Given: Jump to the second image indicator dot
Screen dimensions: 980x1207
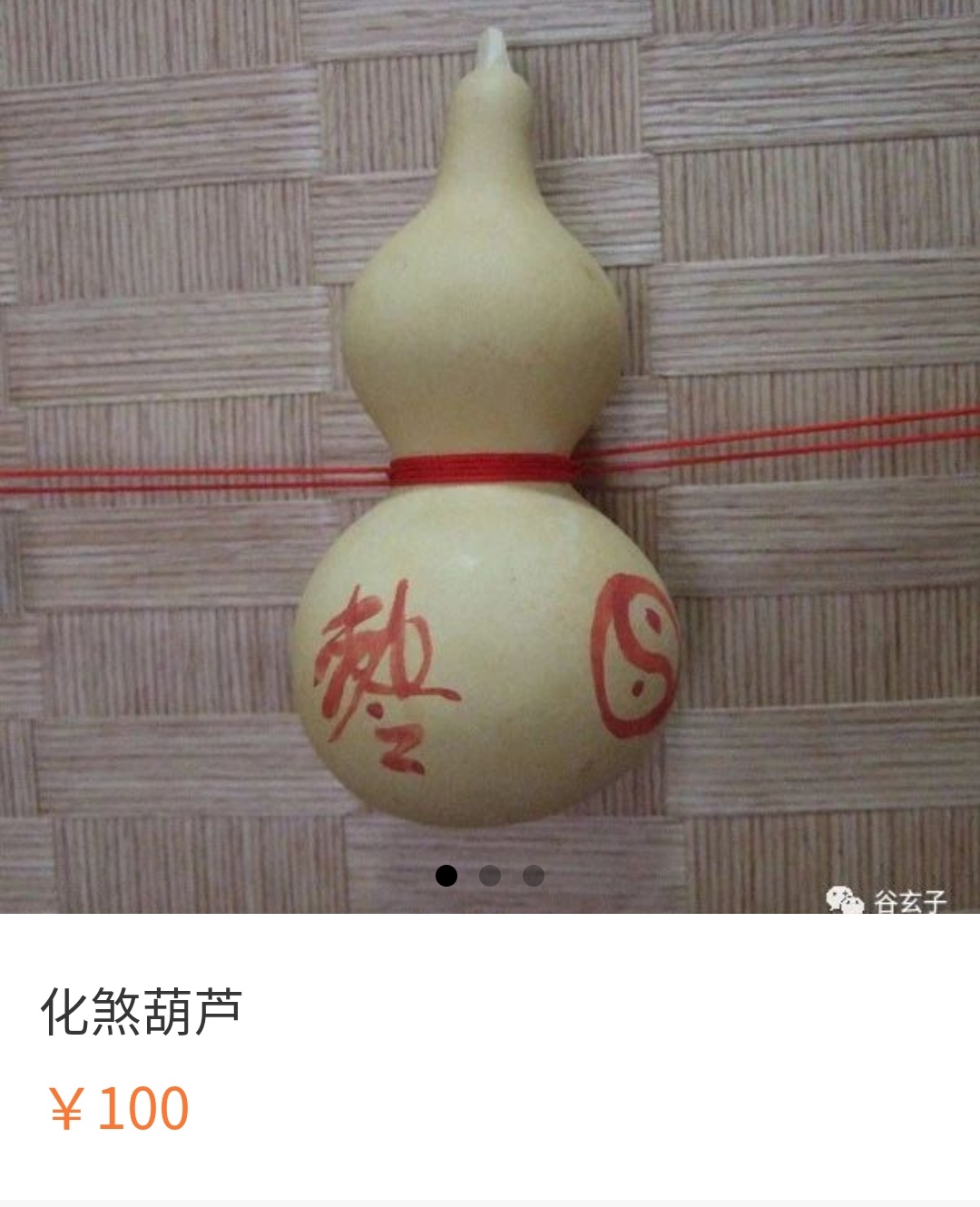Looking at the screenshot, I should click(490, 876).
